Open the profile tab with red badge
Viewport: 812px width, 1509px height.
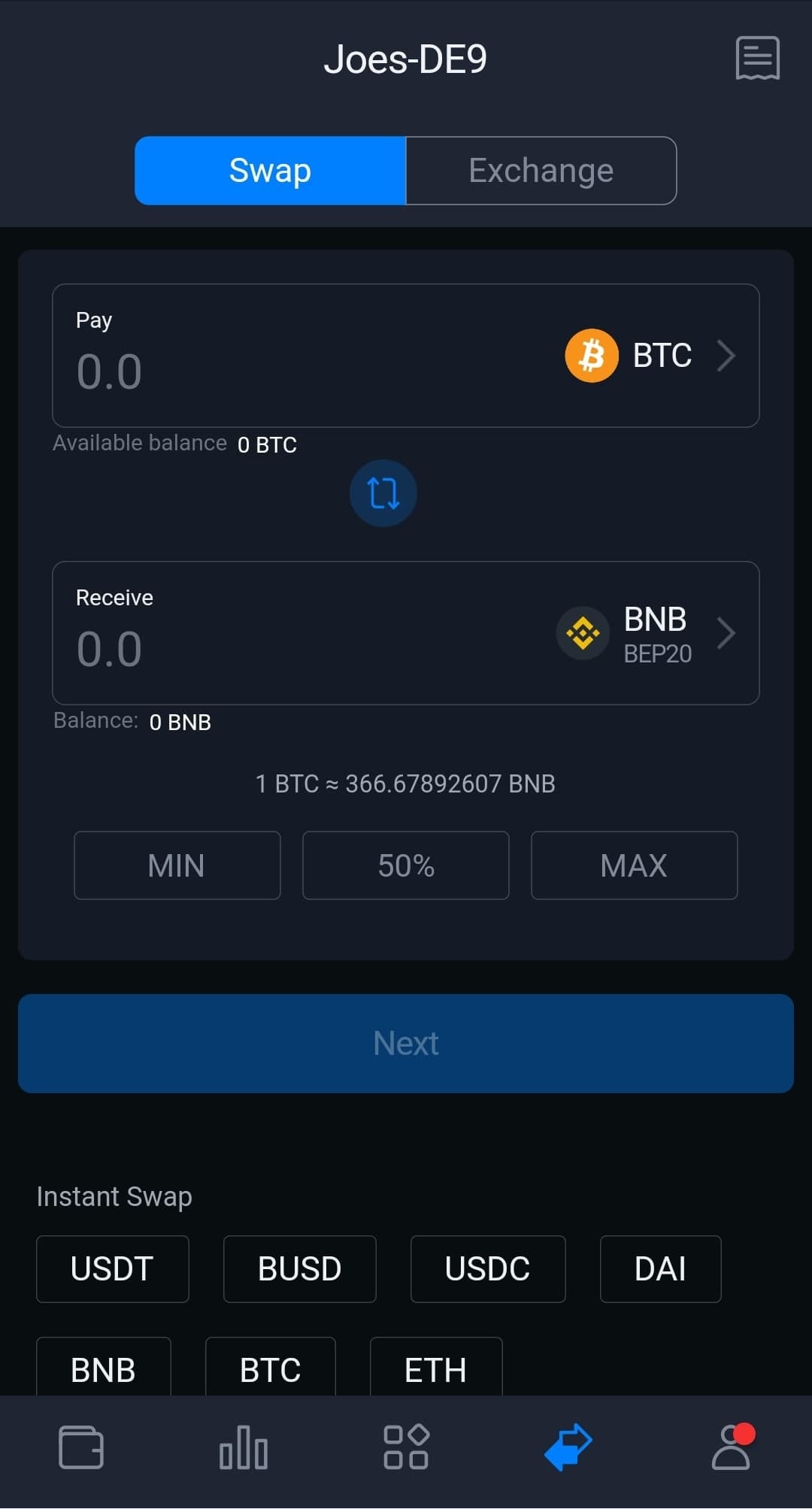(732, 1447)
